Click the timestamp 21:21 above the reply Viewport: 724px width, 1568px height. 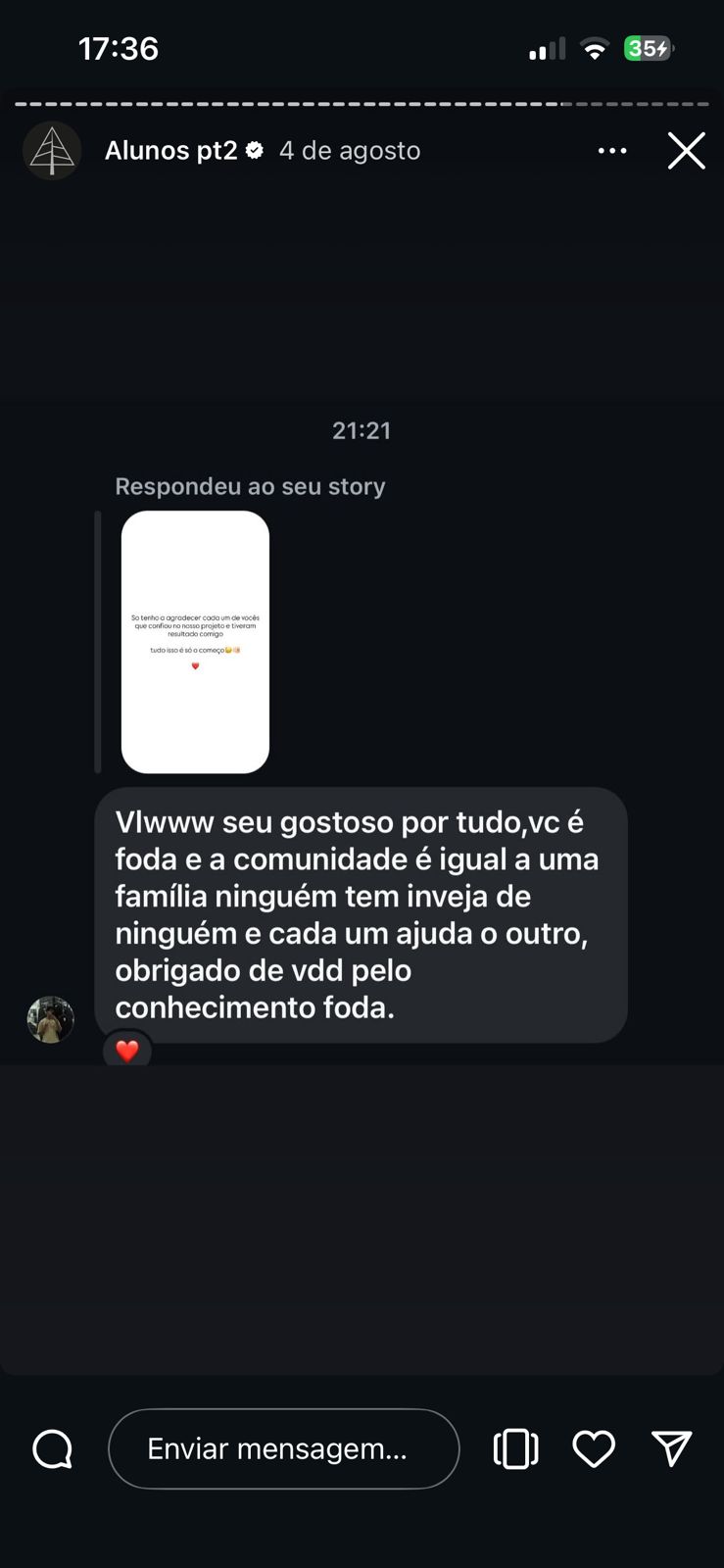pyautogui.click(x=362, y=429)
